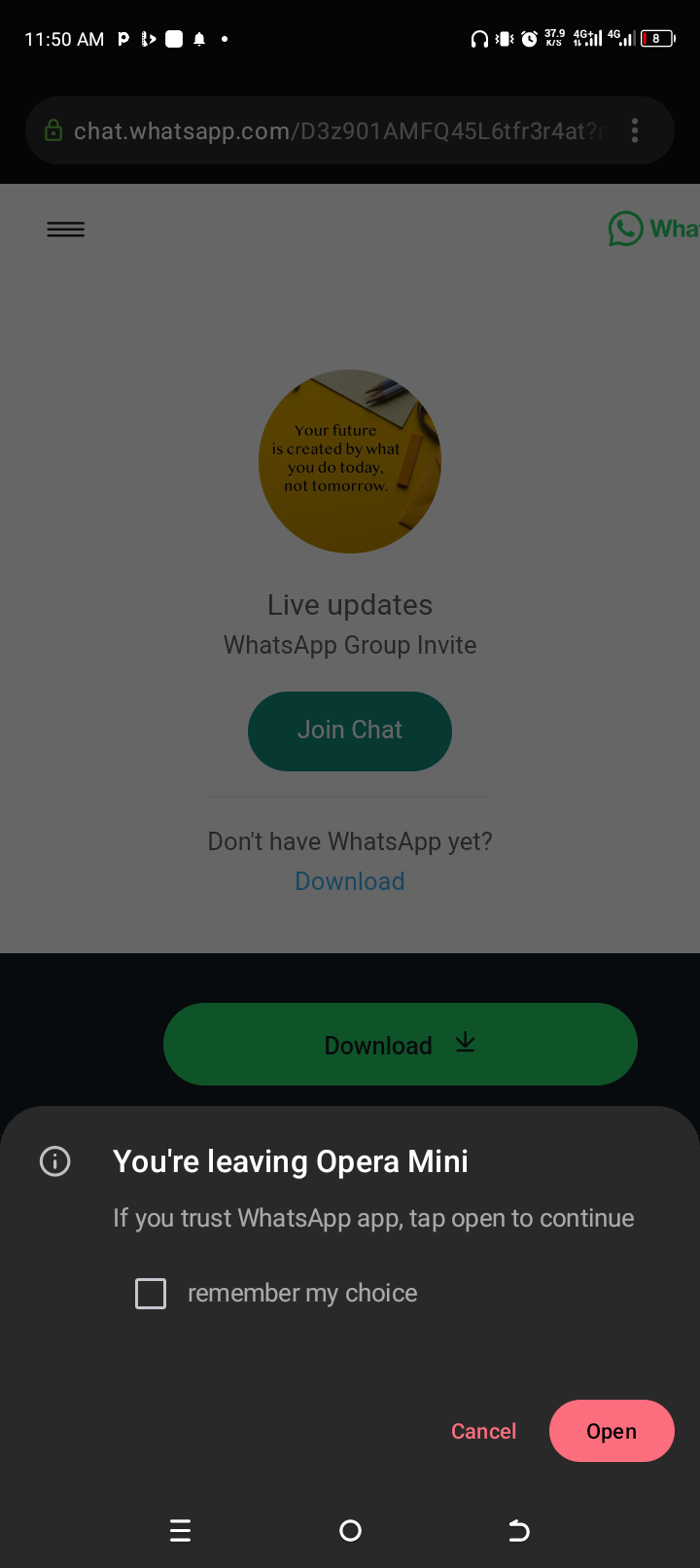Tap Open to continue to WhatsApp
The height and width of the screenshot is (1568, 700).
[x=612, y=1431]
